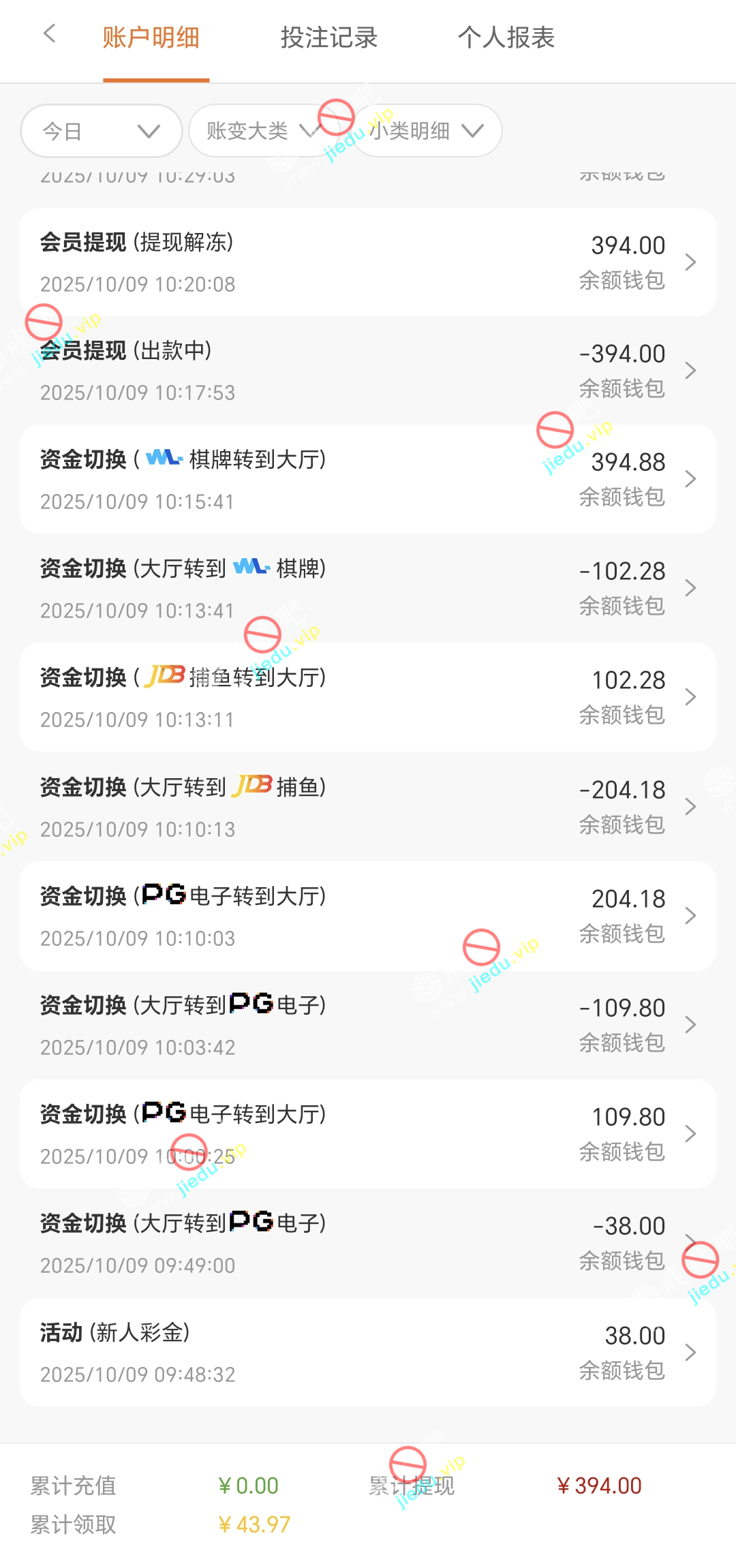Expand the 今日 date dropdown
Image resolution: width=736 pixels, height=1568 pixels.
(101, 131)
